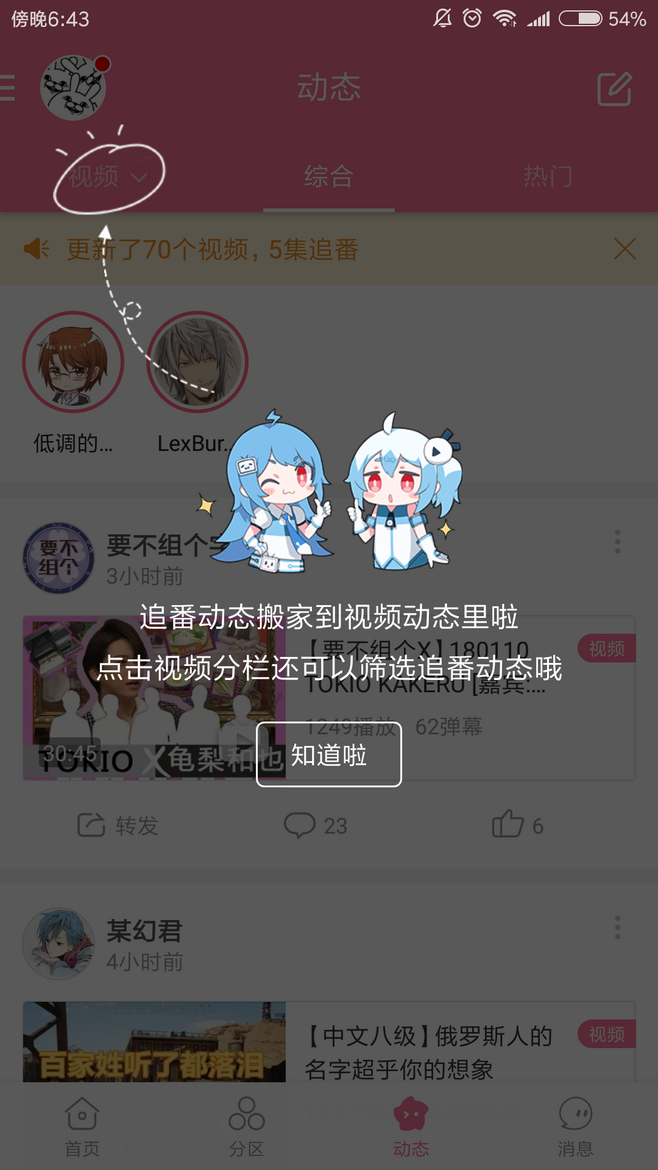
Task: Close the 更新了70个视频 banner
Action: tap(625, 249)
